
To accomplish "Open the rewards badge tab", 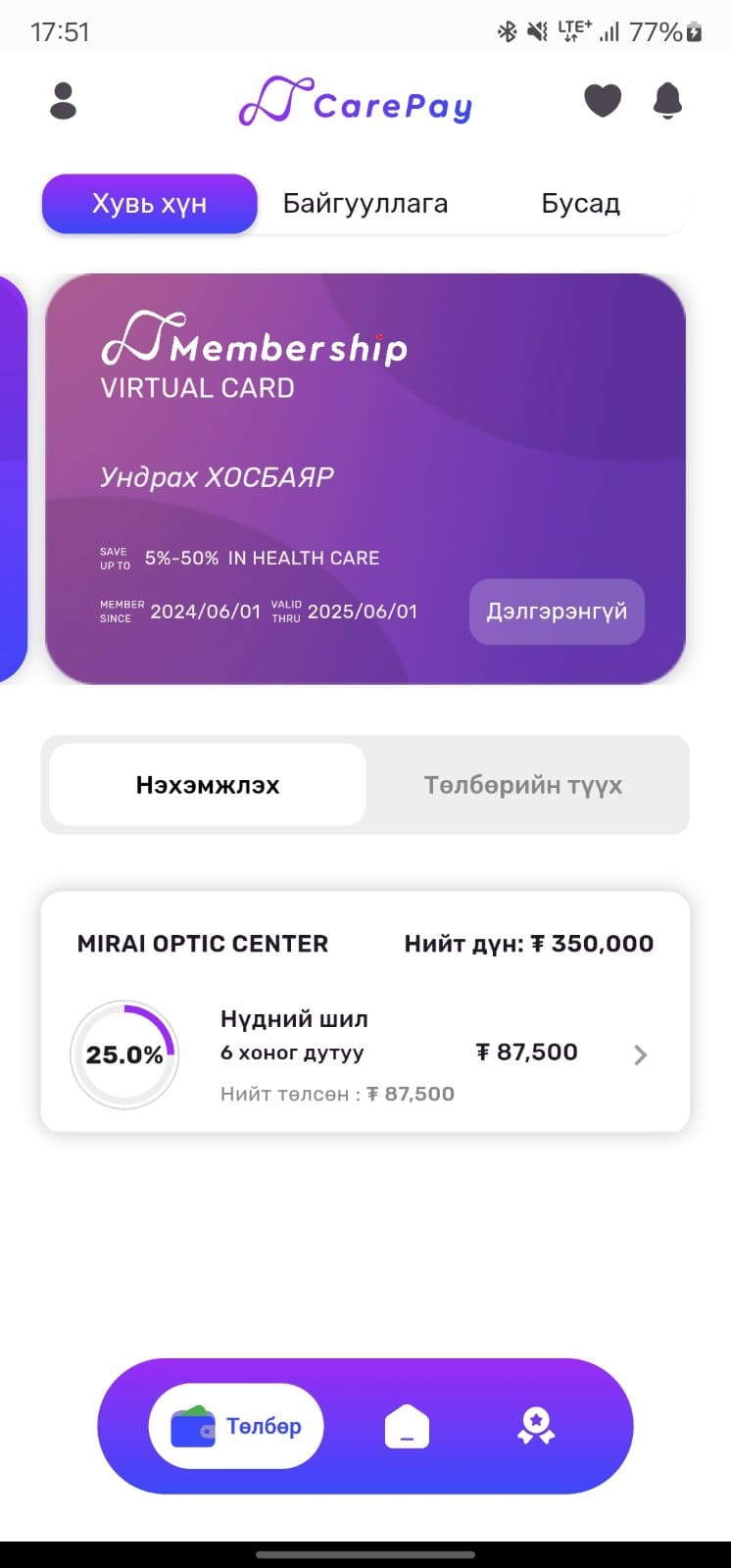I will point(536,1426).
